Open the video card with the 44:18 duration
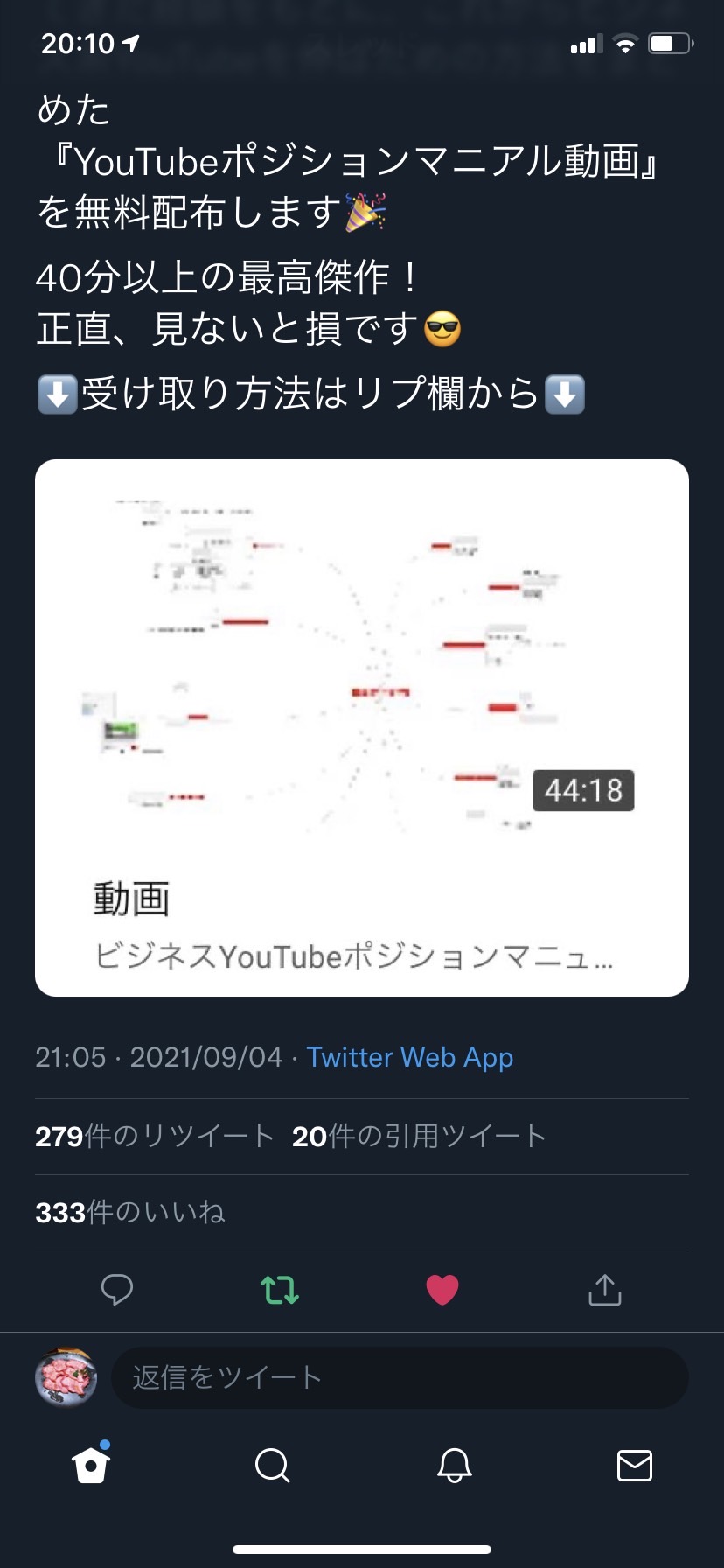 [362, 727]
